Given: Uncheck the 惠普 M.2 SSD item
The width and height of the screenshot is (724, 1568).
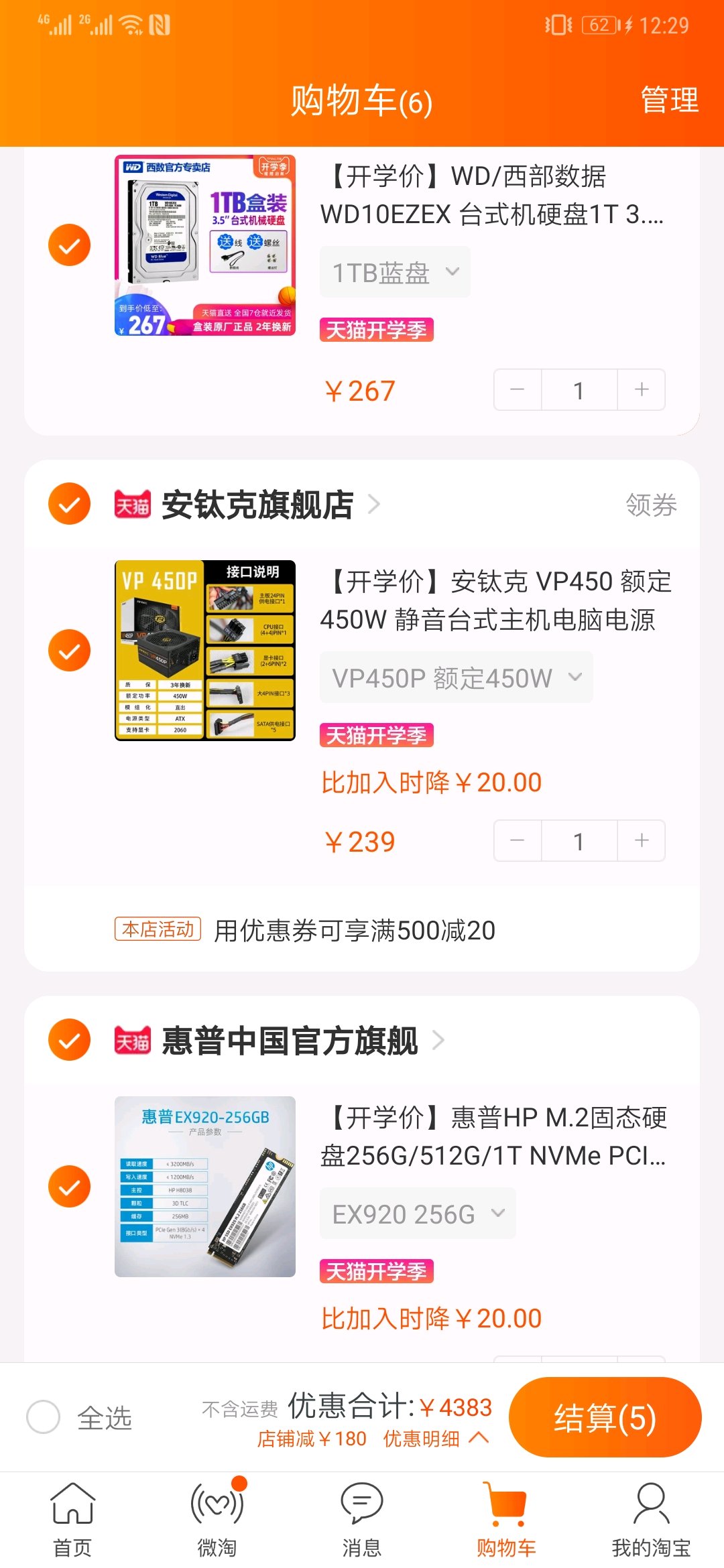Looking at the screenshot, I should [69, 1186].
